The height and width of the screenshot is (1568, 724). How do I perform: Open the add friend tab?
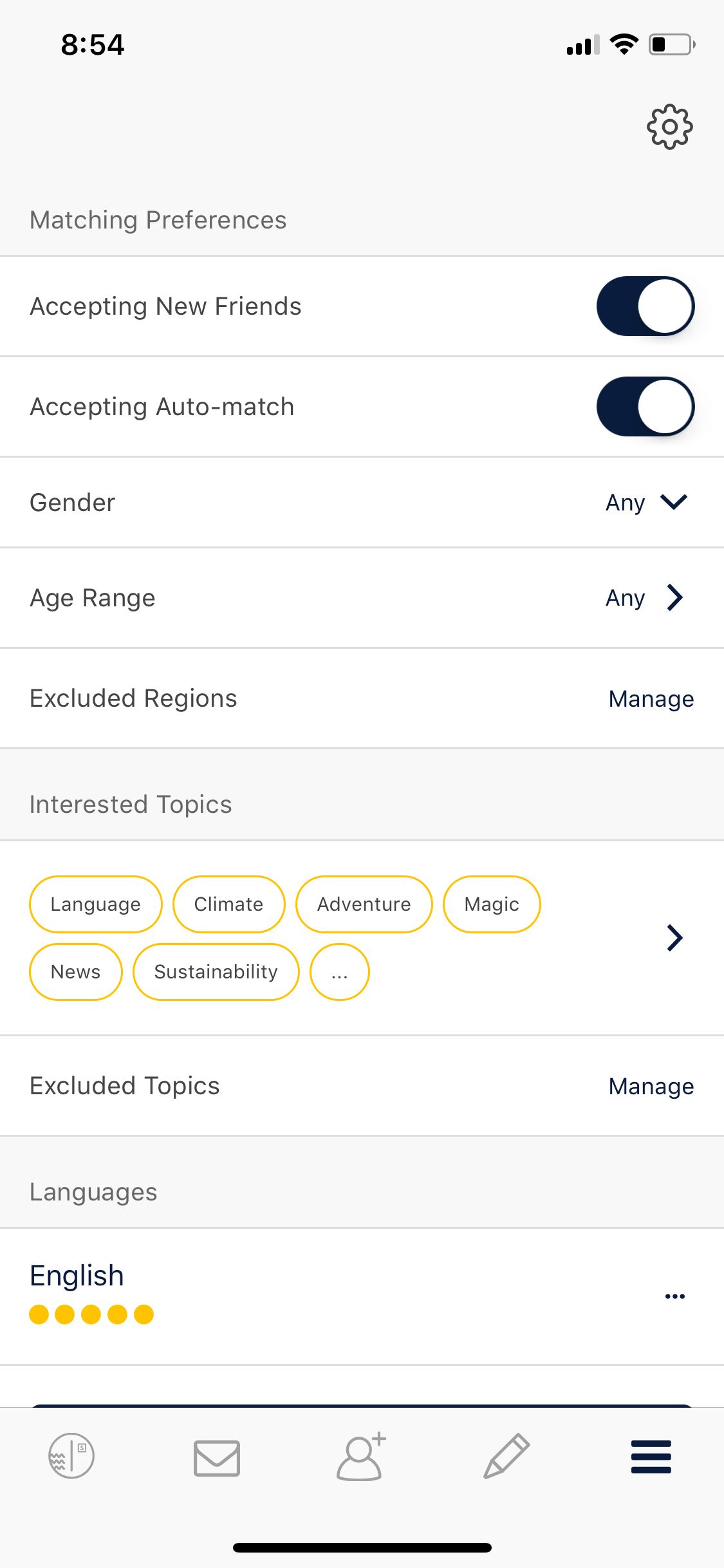(361, 1457)
